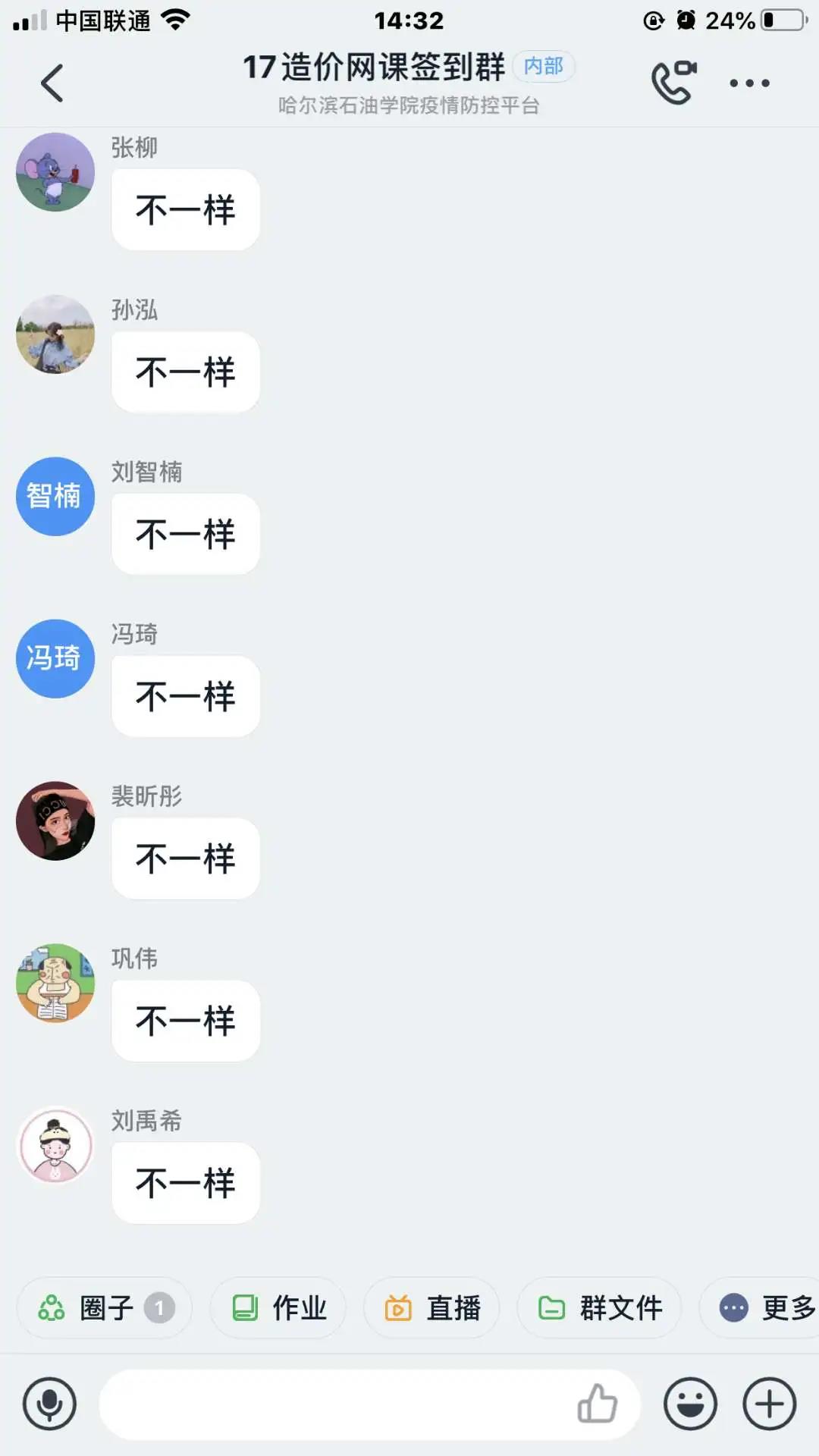Start a group voice or video call
Screen dimensions: 819x1456
pyautogui.click(x=673, y=82)
